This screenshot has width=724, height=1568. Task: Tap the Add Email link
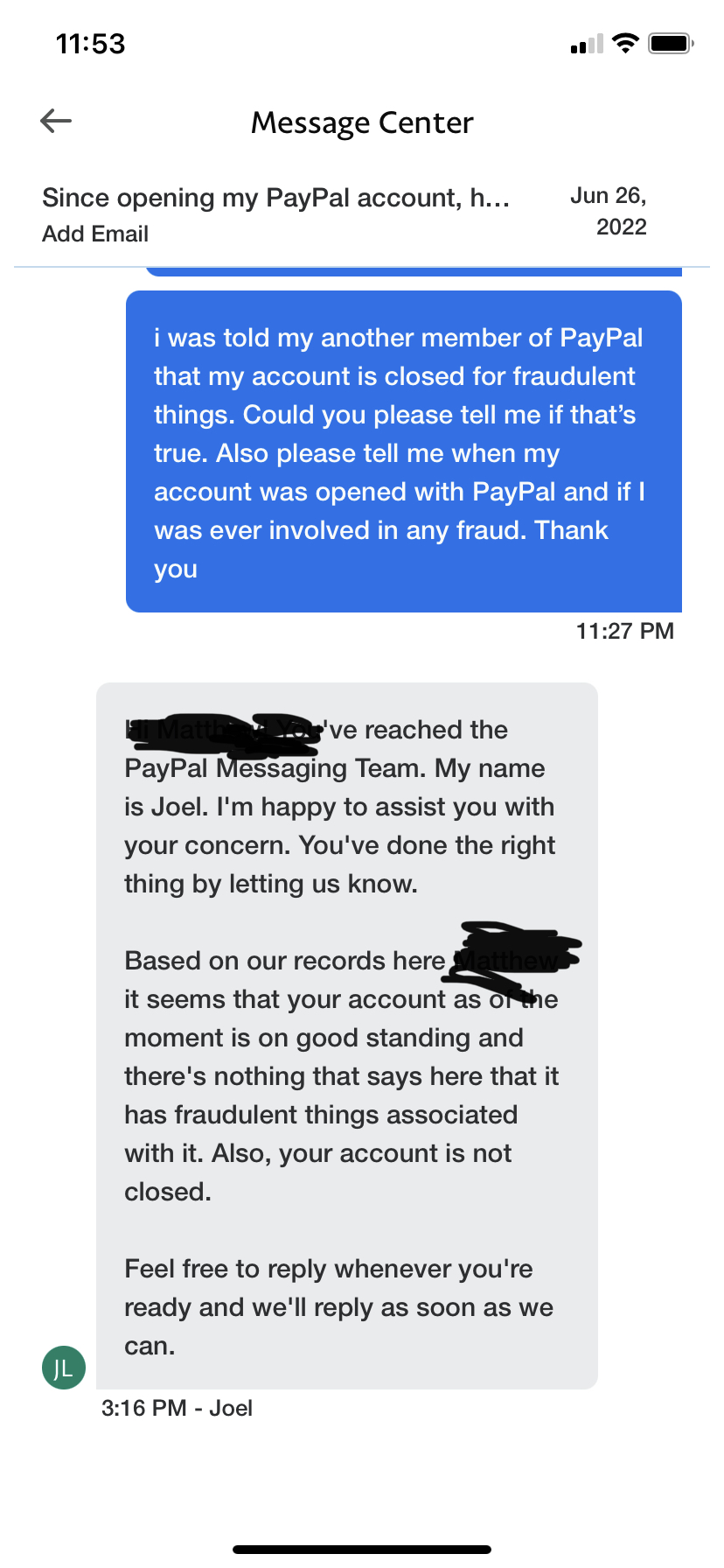pos(95,234)
